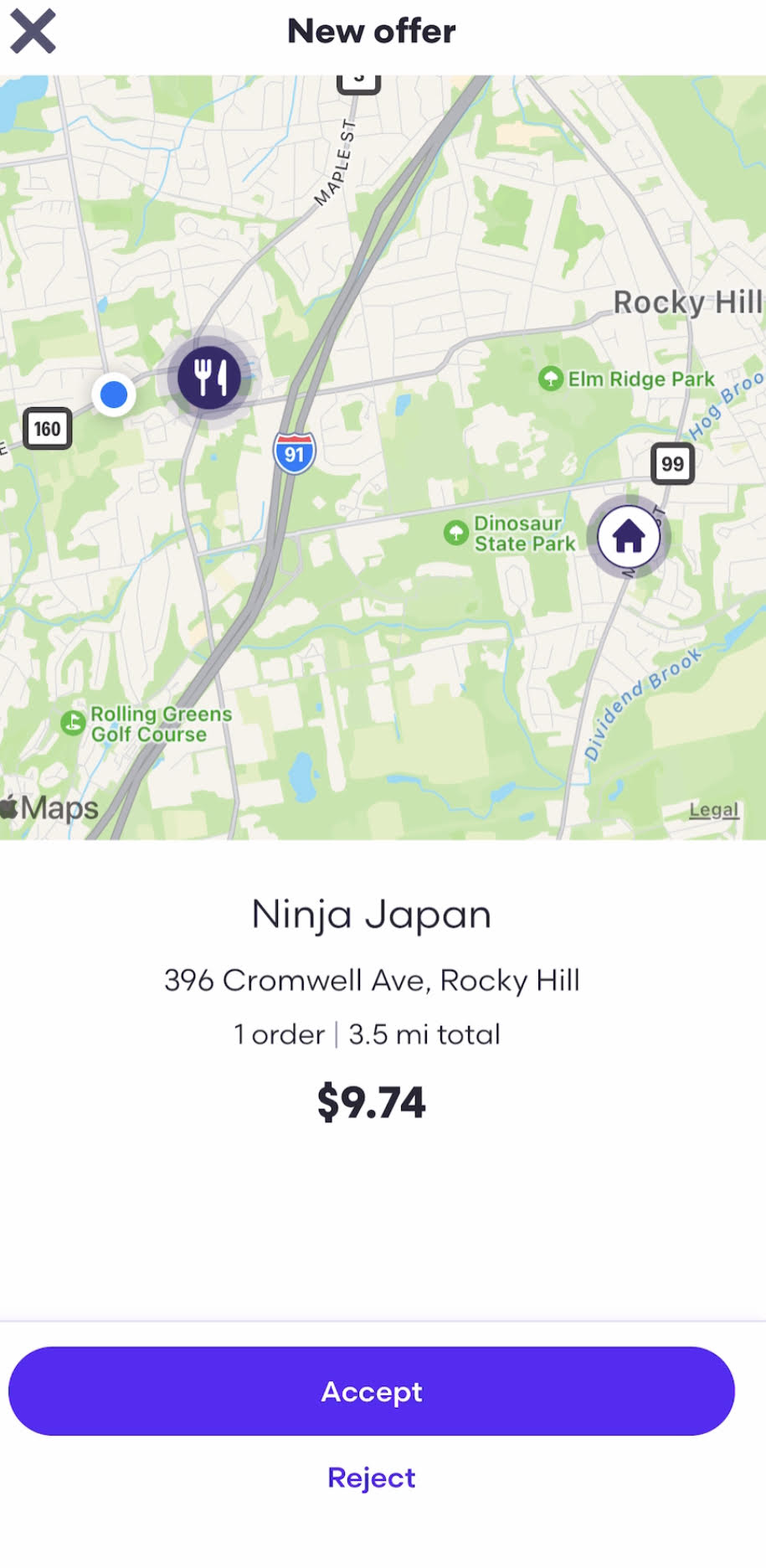Tap the restaurant fork-and-knife map pin
Screen dimensions: 766x1568
[209, 377]
